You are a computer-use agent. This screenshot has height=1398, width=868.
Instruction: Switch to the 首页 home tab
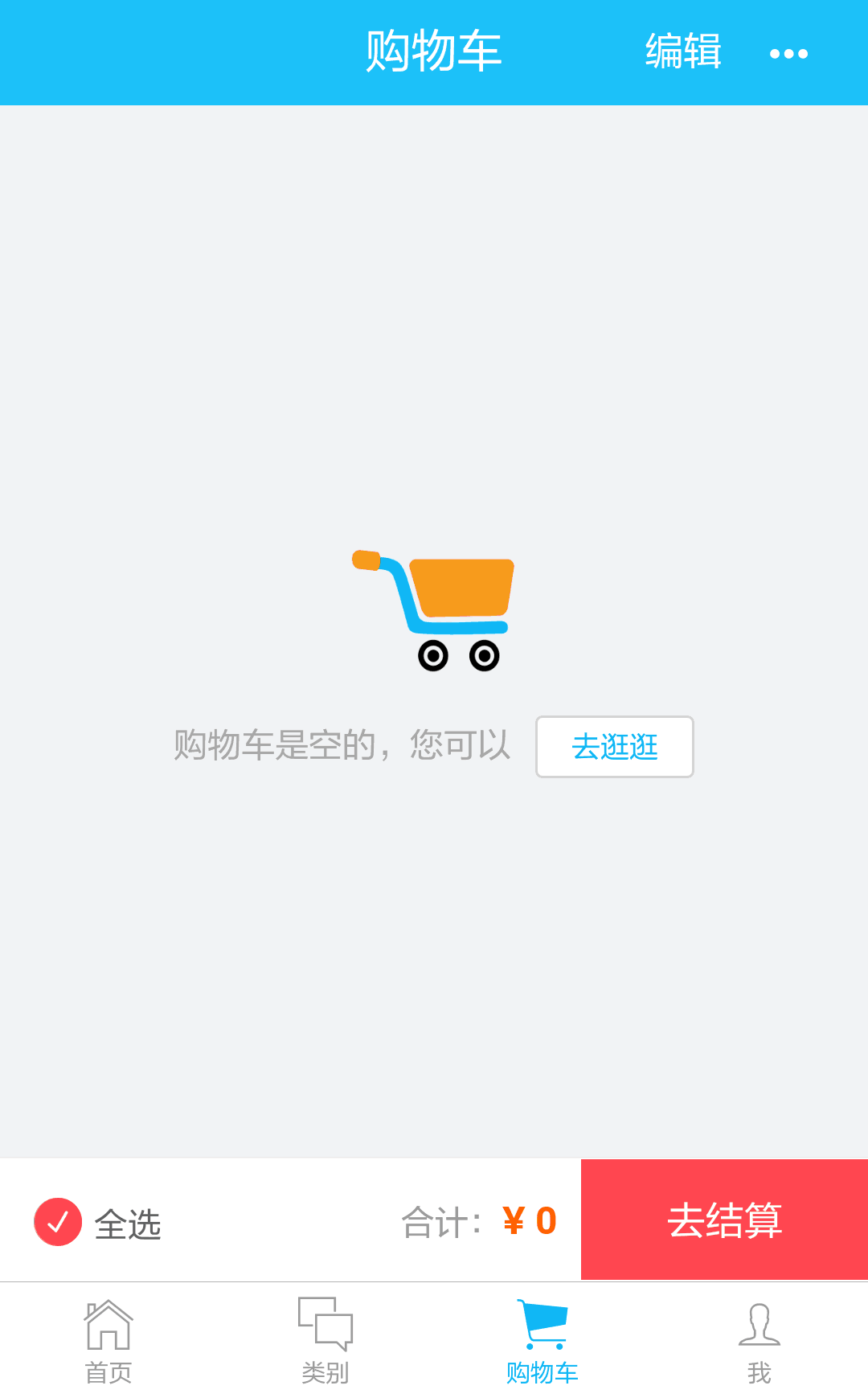coord(108,1340)
